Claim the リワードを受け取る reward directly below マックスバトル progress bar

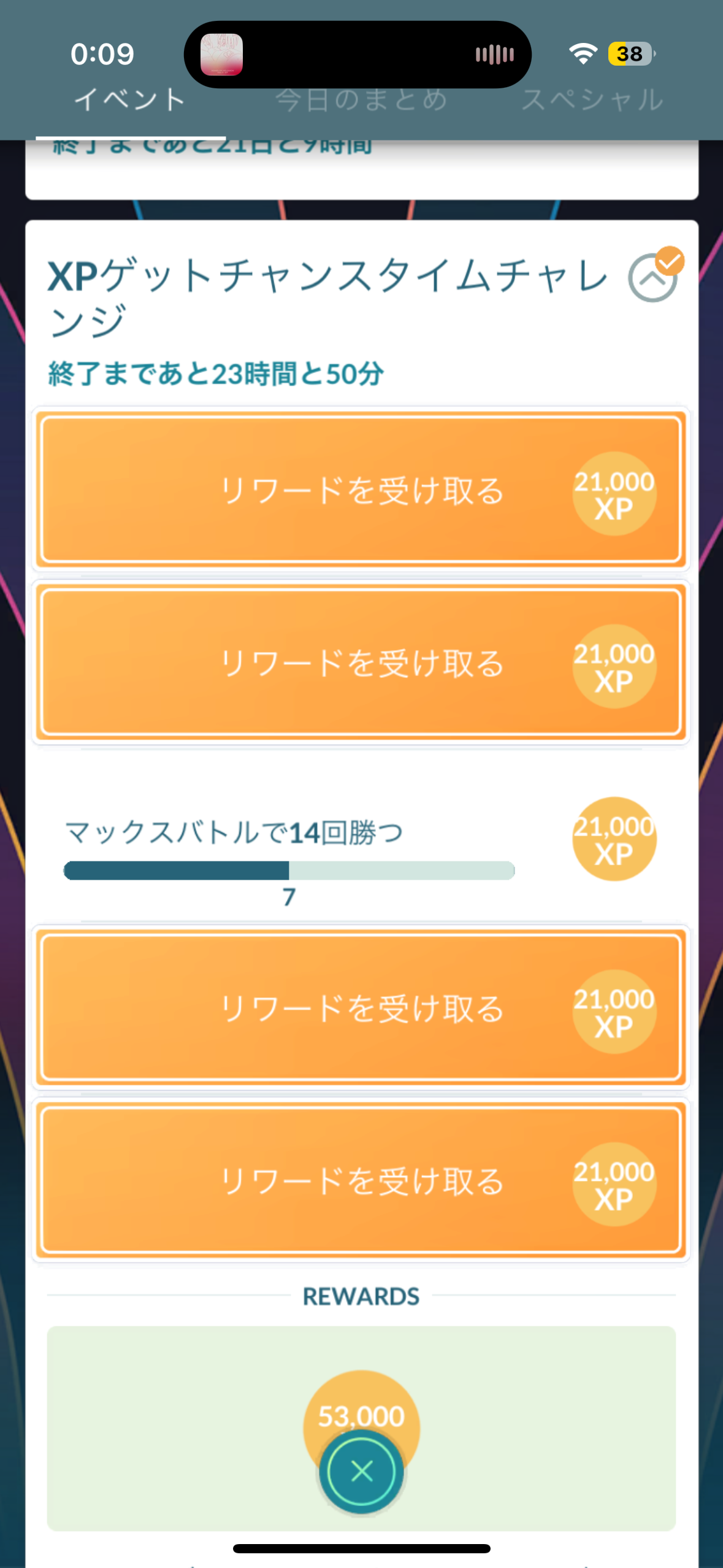point(361,1007)
